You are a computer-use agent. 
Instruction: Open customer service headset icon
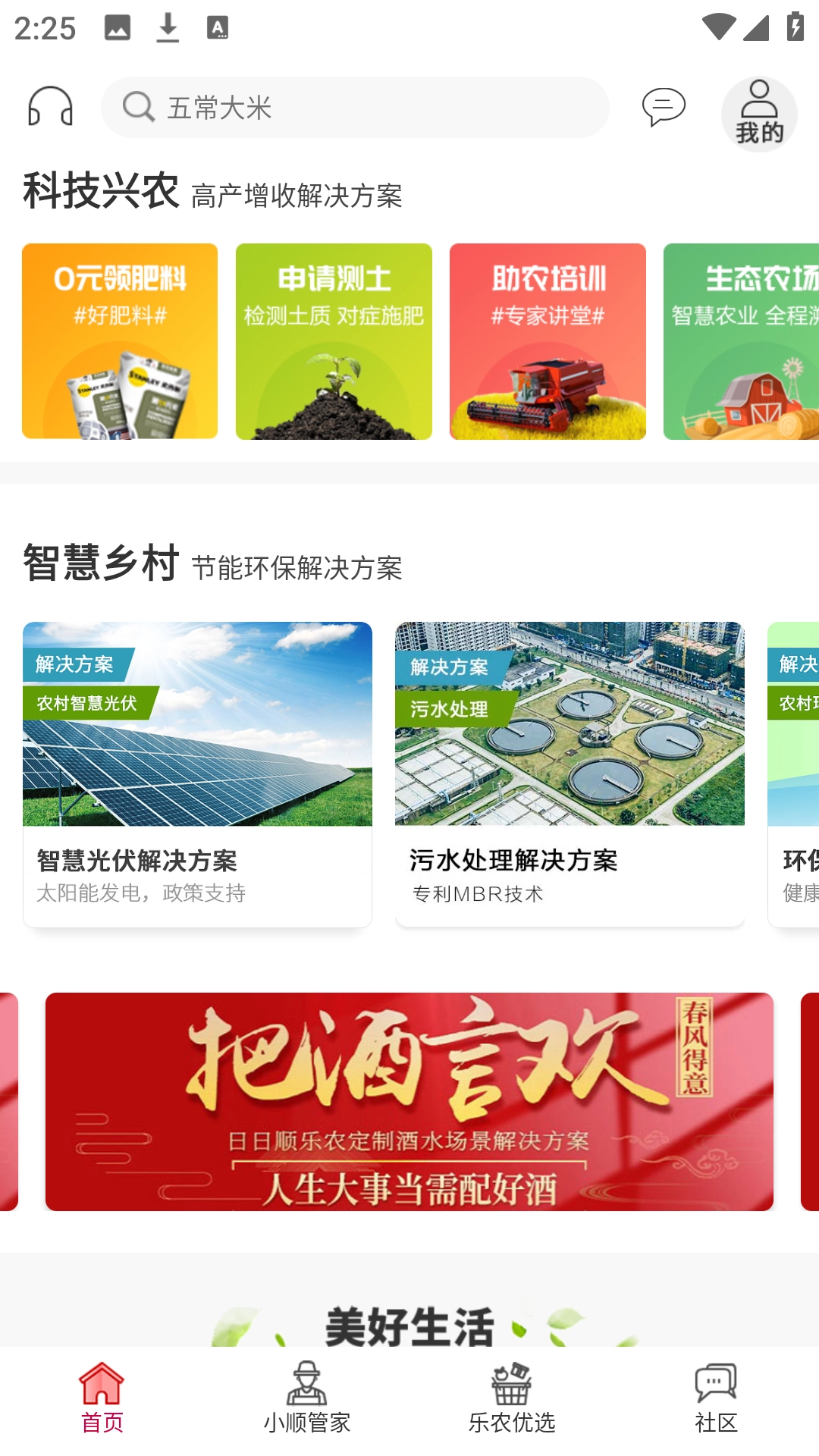pos(50,107)
